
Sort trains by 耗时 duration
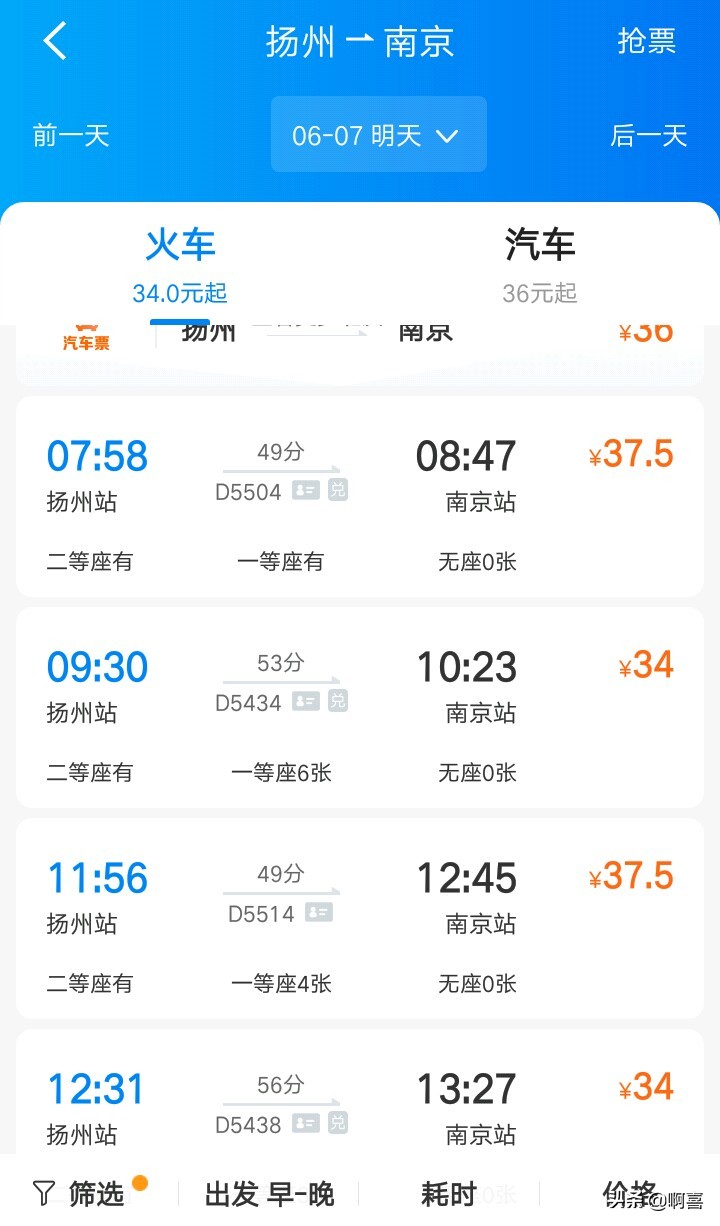pos(449,1194)
